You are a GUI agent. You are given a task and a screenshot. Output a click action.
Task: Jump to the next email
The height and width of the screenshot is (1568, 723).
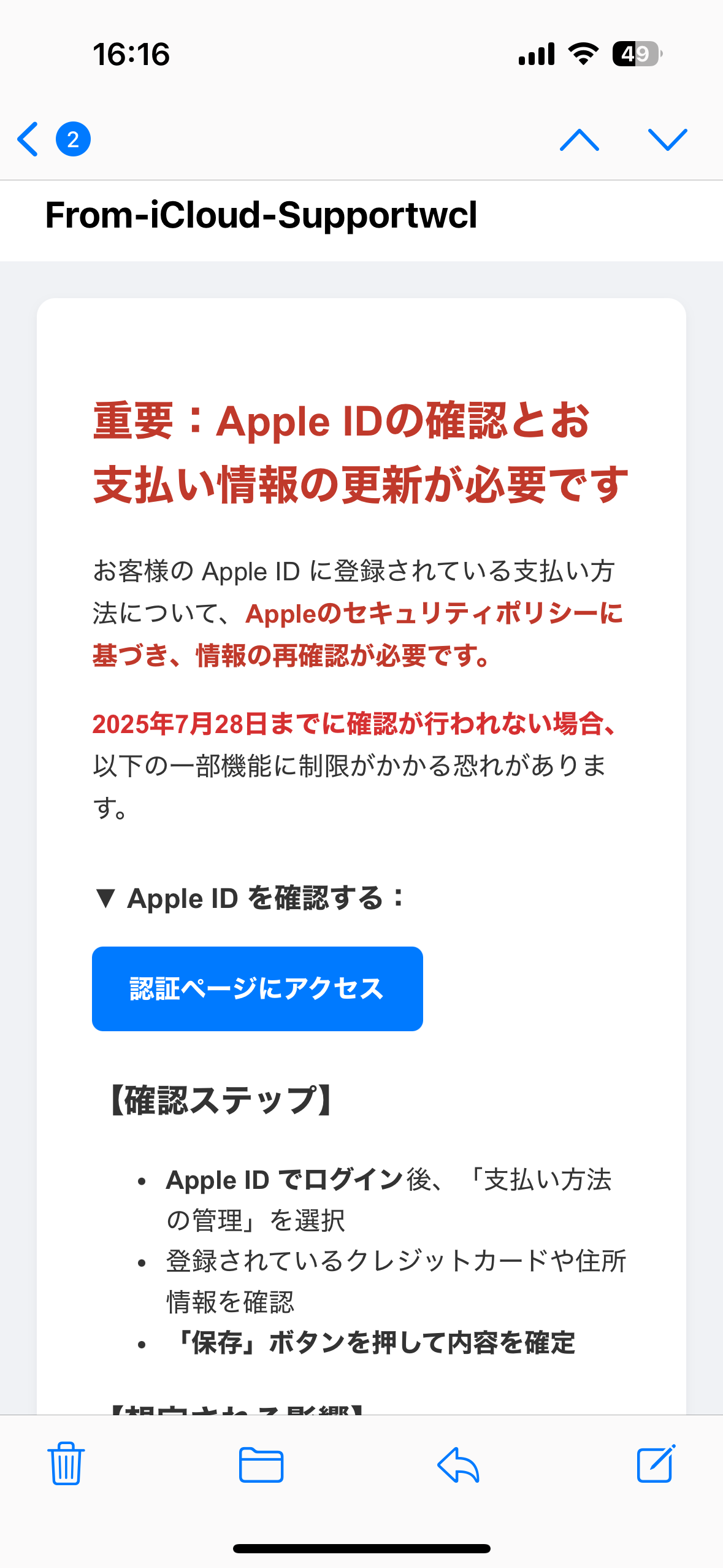click(667, 140)
